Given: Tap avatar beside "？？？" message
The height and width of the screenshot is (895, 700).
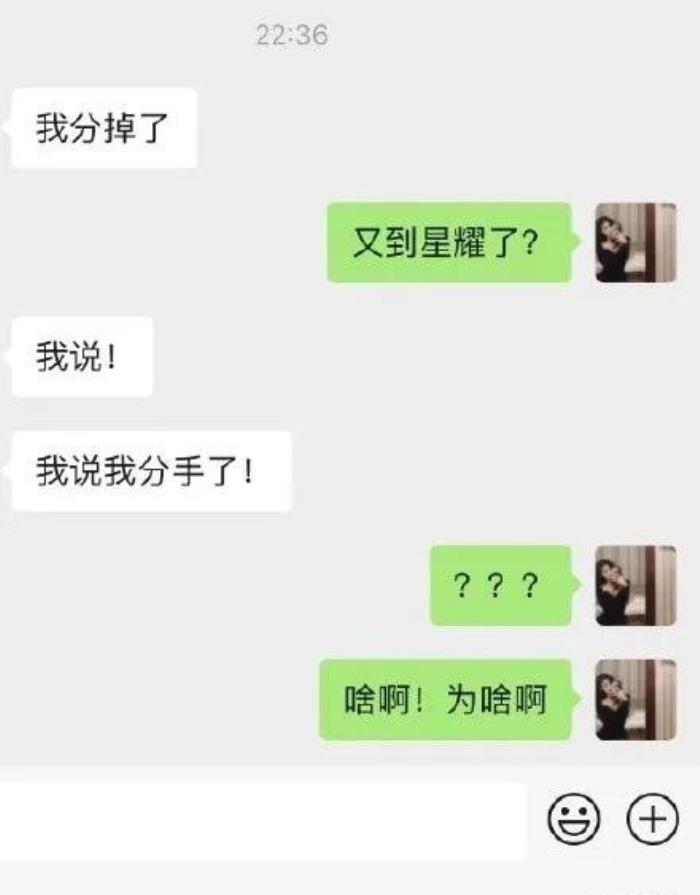Looking at the screenshot, I should coord(636,586).
